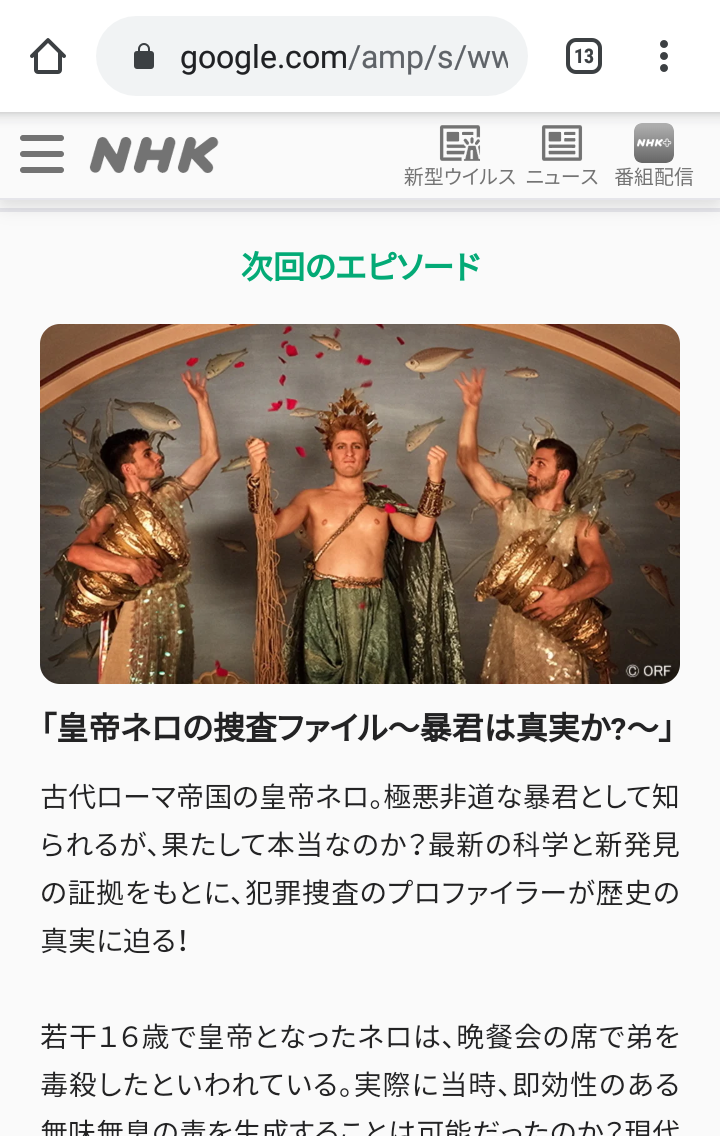Go to the browser home page

pyautogui.click(x=48, y=56)
